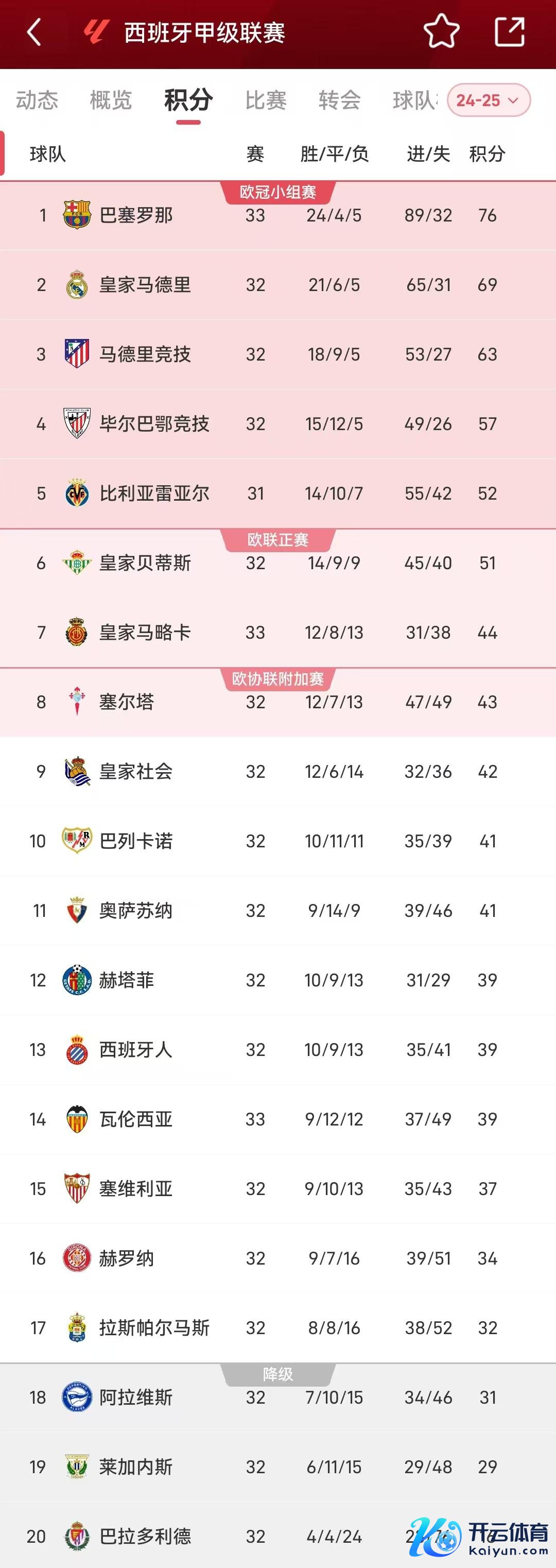Switch to the 概览 tab
The height and width of the screenshot is (1568, 556).
tap(111, 100)
